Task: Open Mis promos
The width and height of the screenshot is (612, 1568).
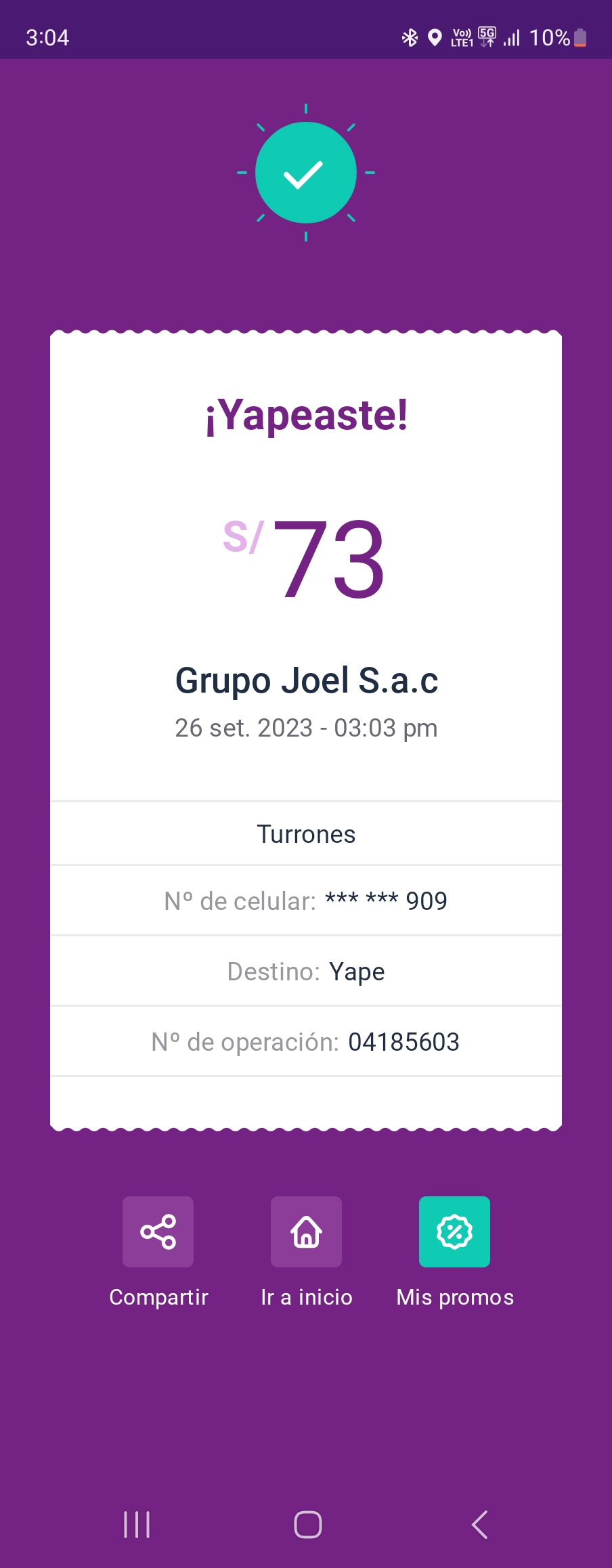Action: [x=454, y=1232]
